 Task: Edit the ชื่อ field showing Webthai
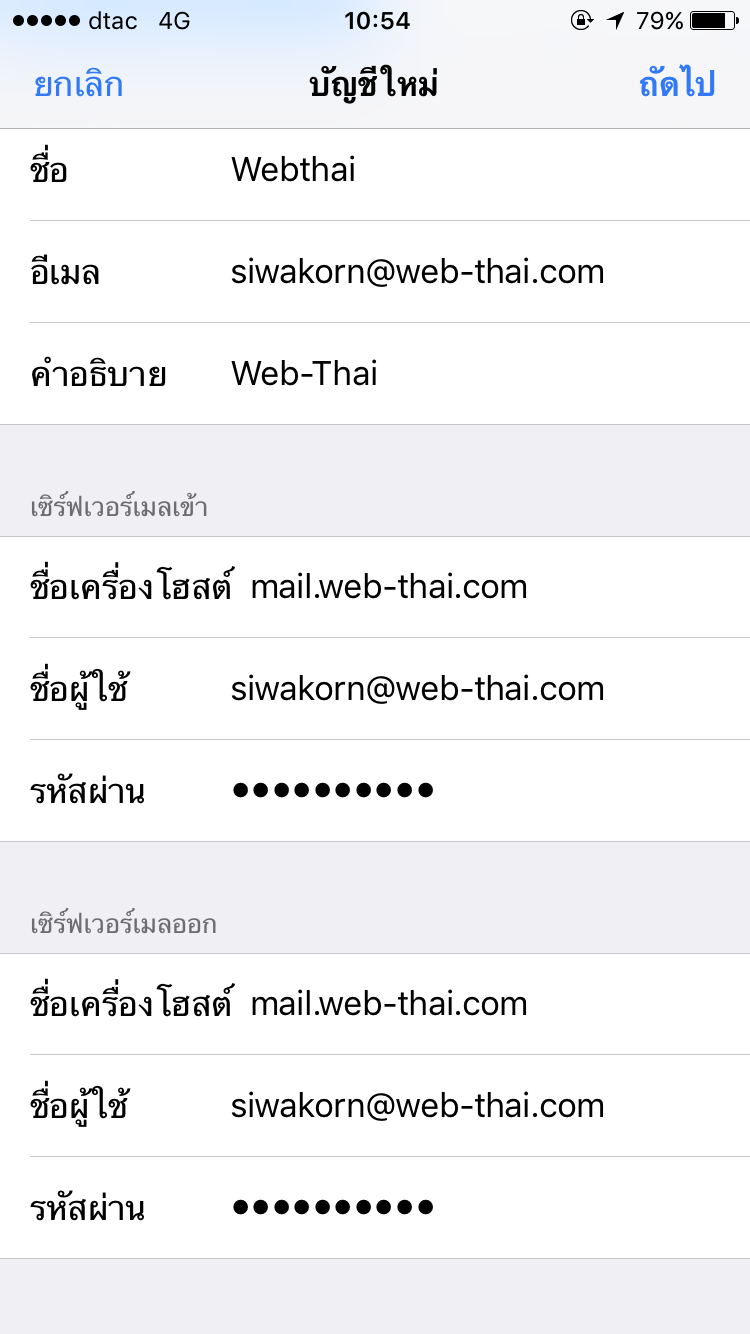pyautogui.click(x=375, y=170)
